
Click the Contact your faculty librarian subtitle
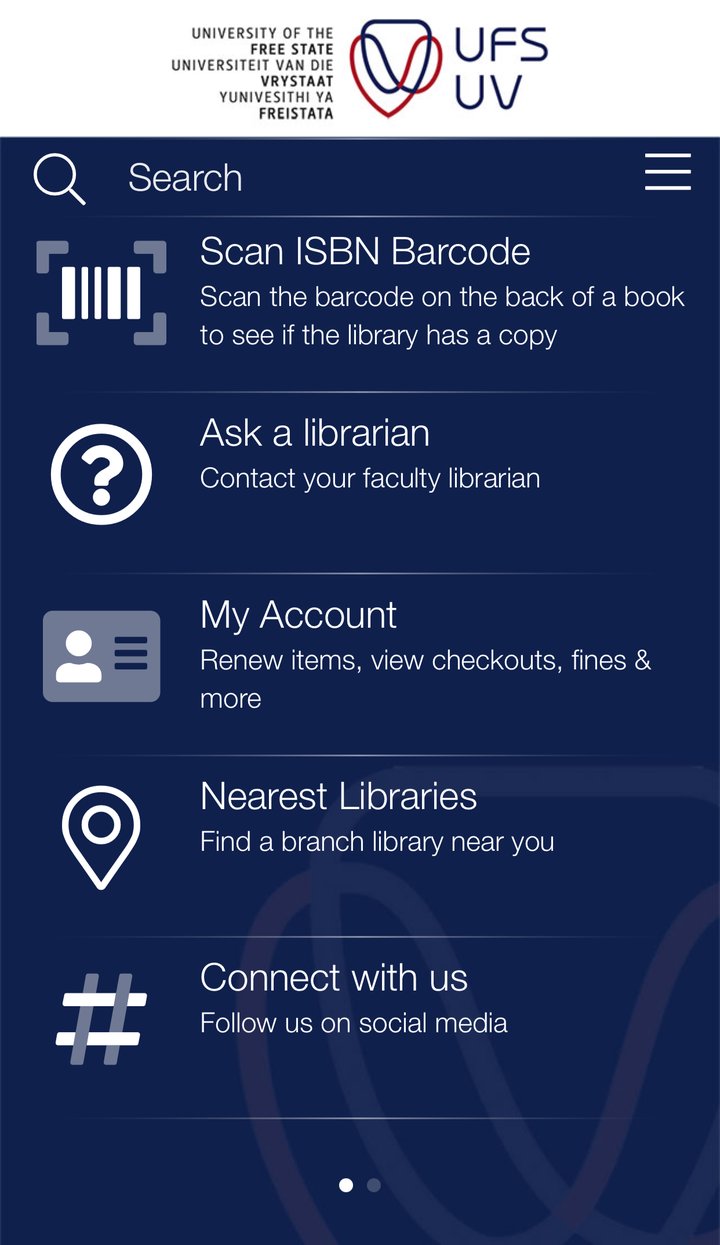point(370,478)
